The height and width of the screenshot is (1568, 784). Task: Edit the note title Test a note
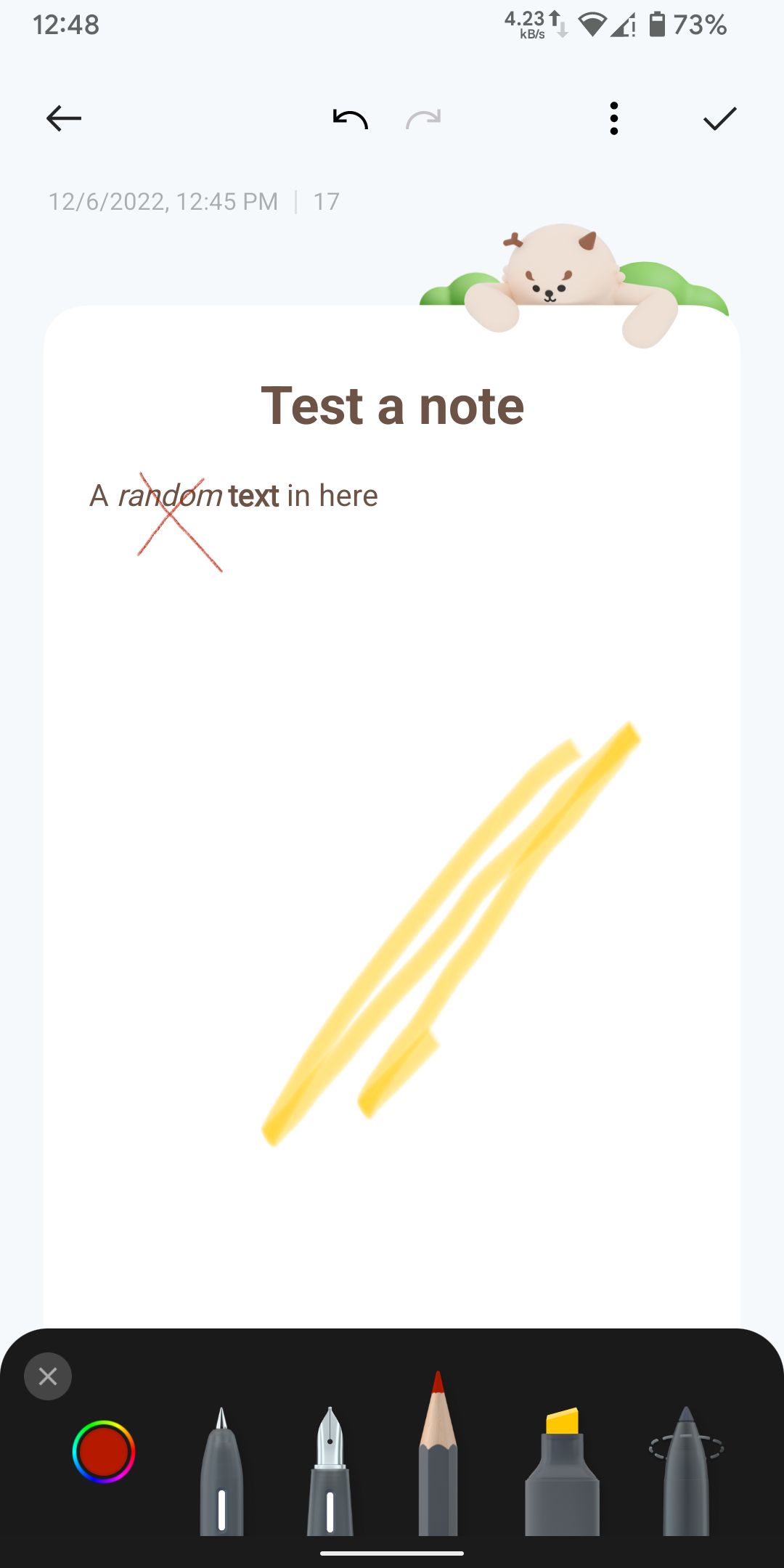pyautogui.click(x=392, y=407)
